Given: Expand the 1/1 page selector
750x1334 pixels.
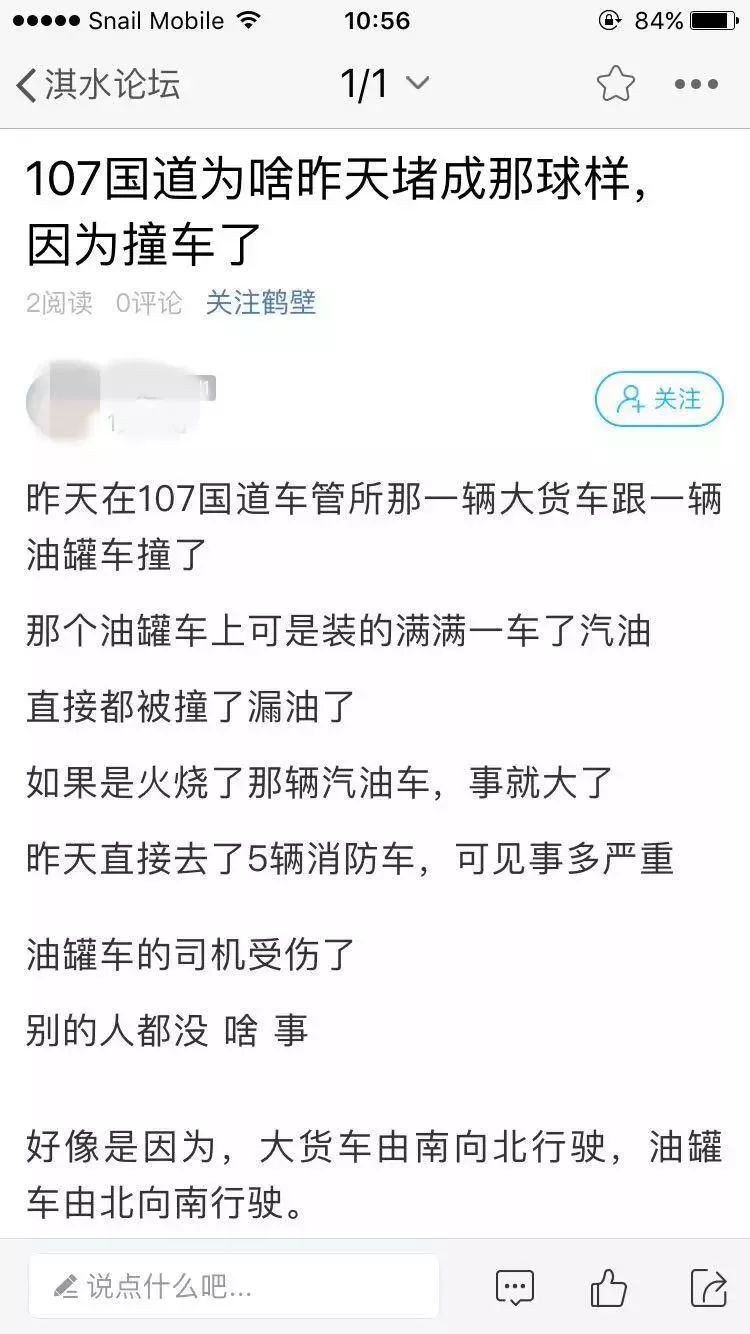Looking at the screenshot, I should click(385, 85).
